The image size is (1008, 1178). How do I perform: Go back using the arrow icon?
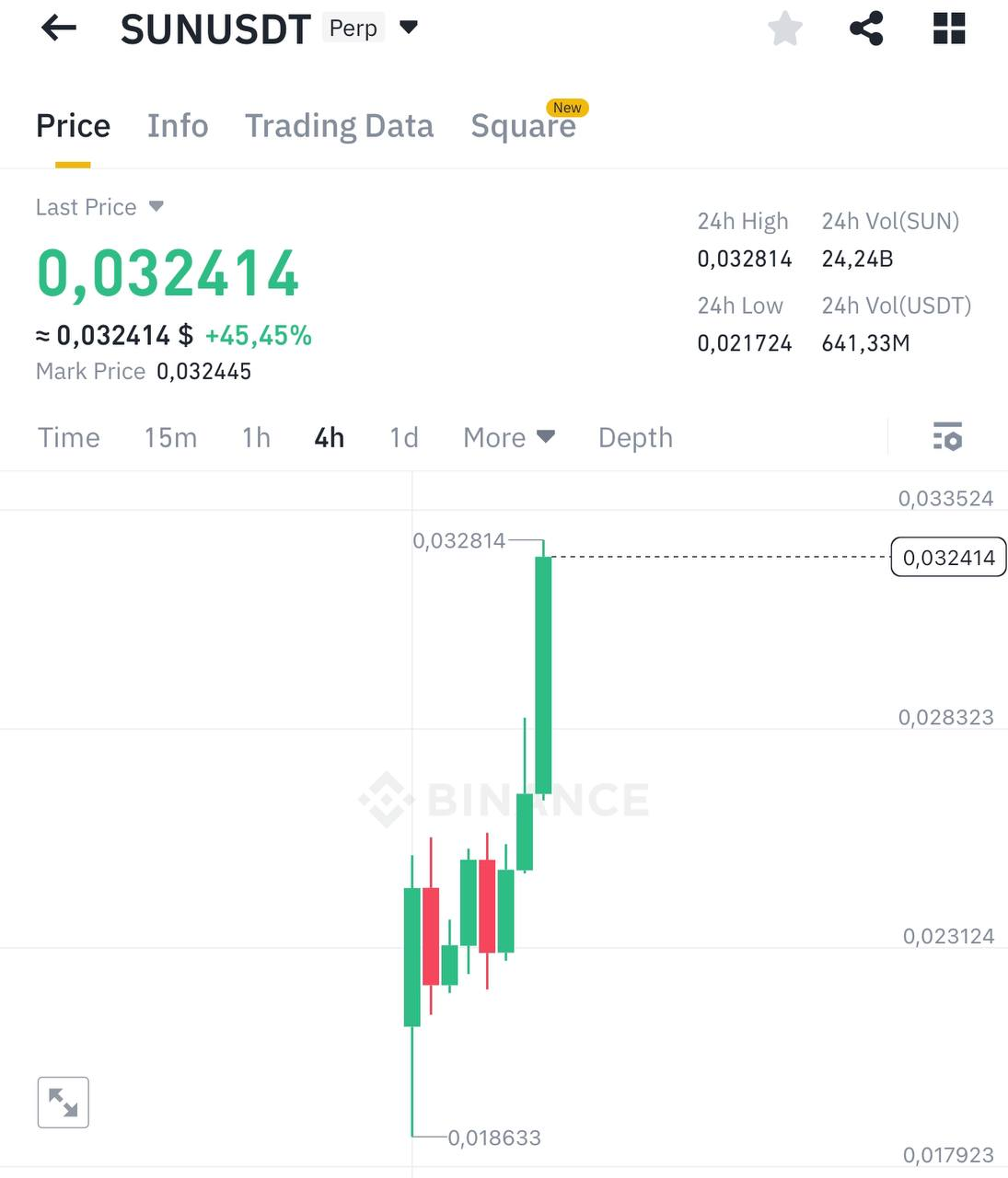59,29
